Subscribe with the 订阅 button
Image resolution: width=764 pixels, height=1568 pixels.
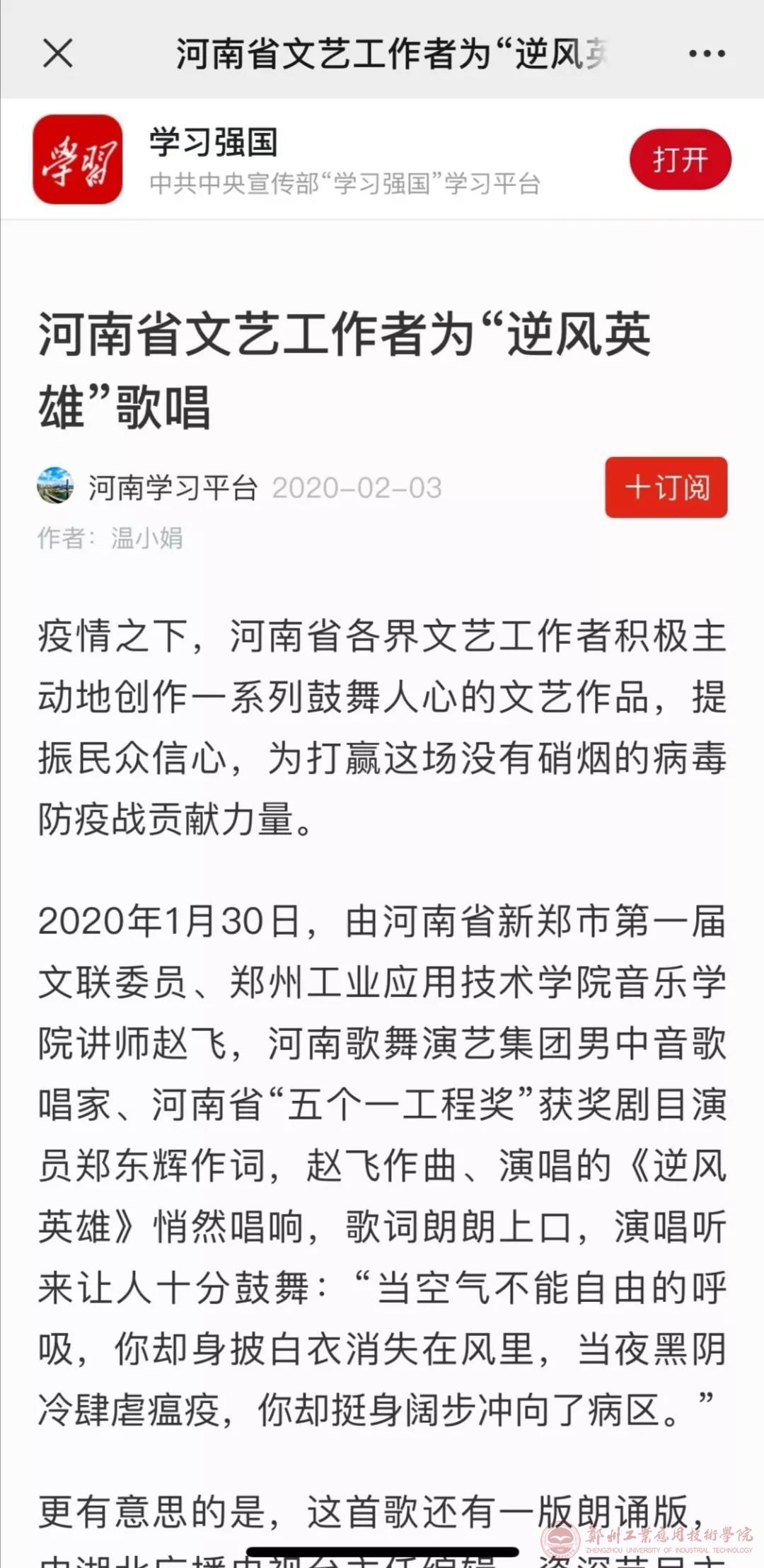tap(666, 488)
